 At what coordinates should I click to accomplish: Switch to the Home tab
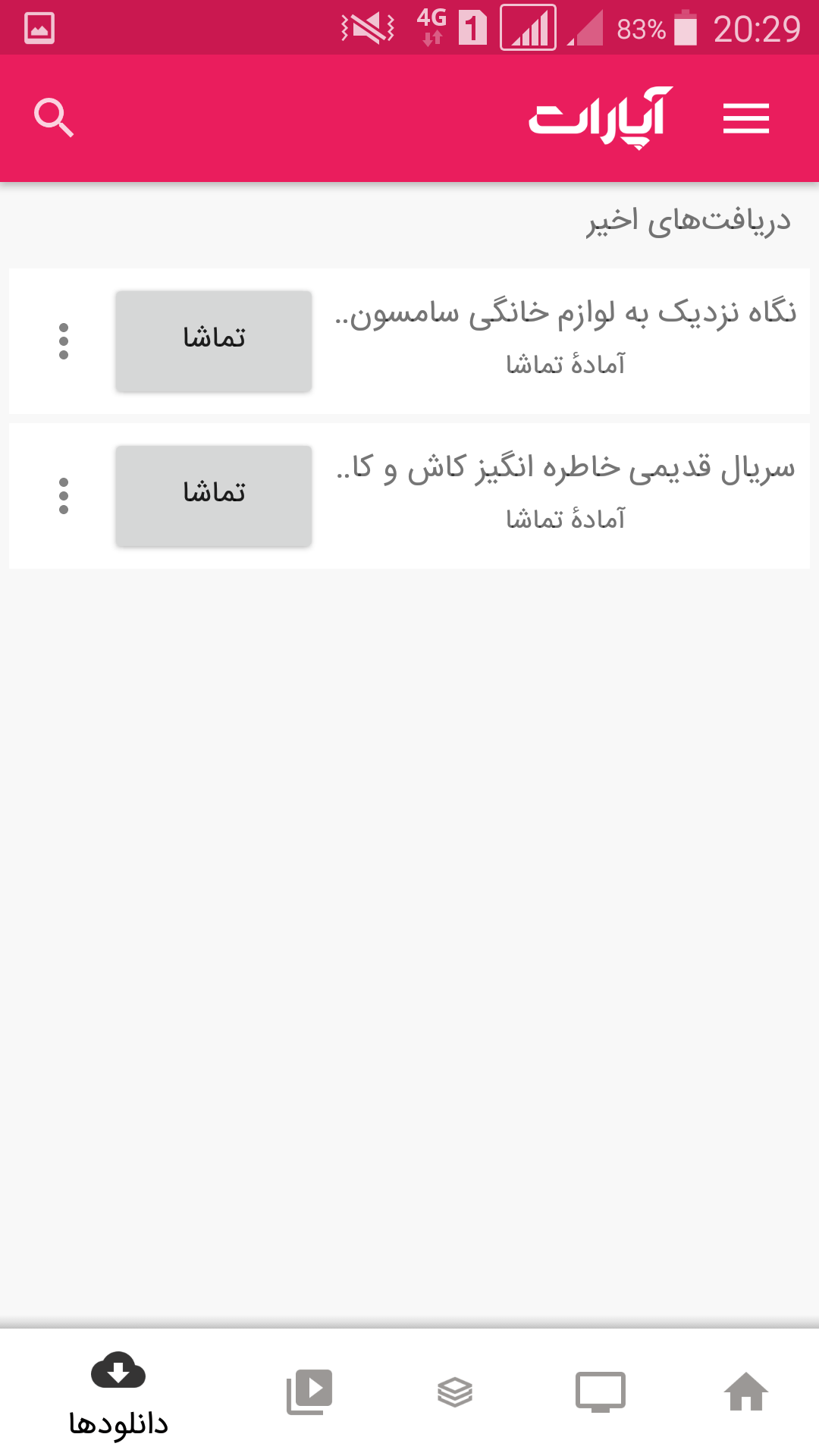click(746, 1392)
